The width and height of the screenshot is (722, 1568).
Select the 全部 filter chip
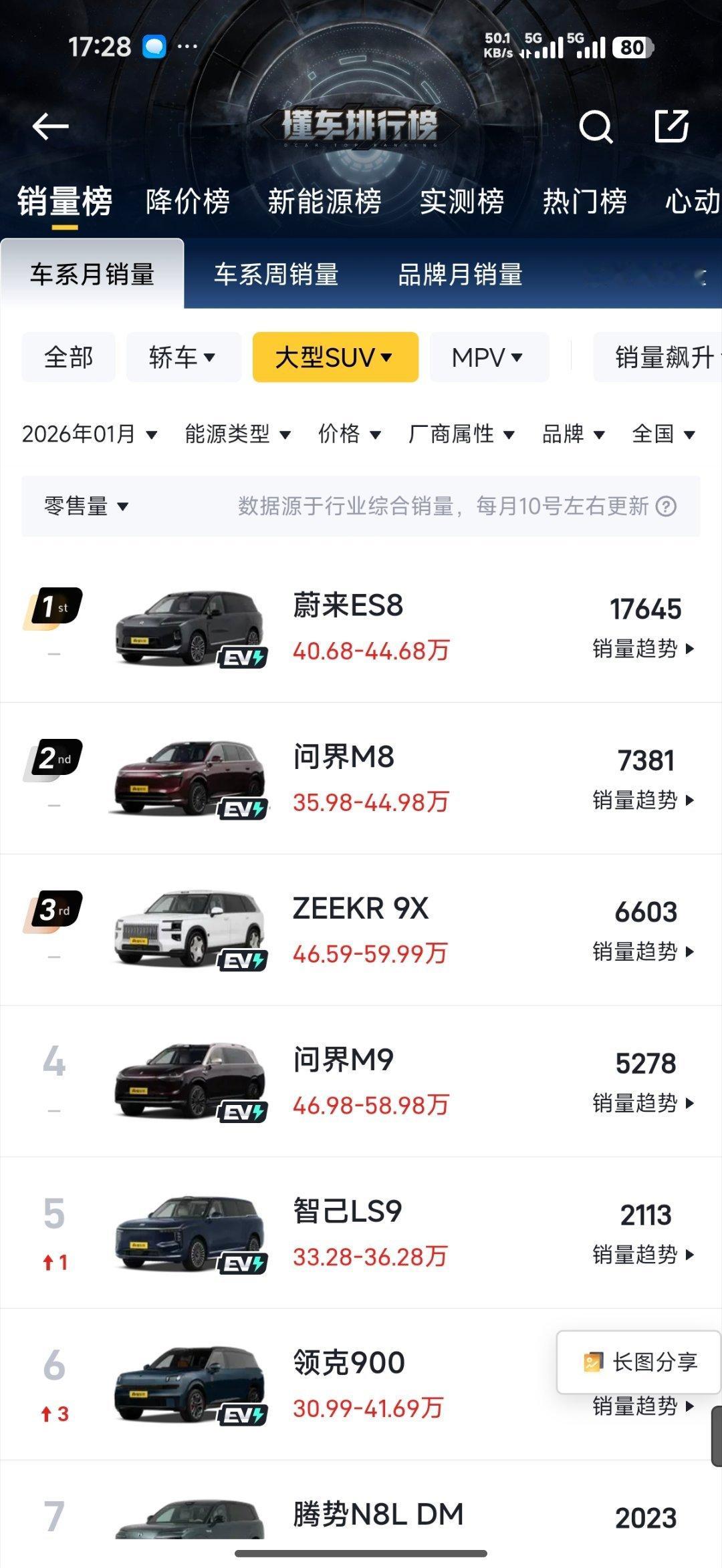coord(67,357)
